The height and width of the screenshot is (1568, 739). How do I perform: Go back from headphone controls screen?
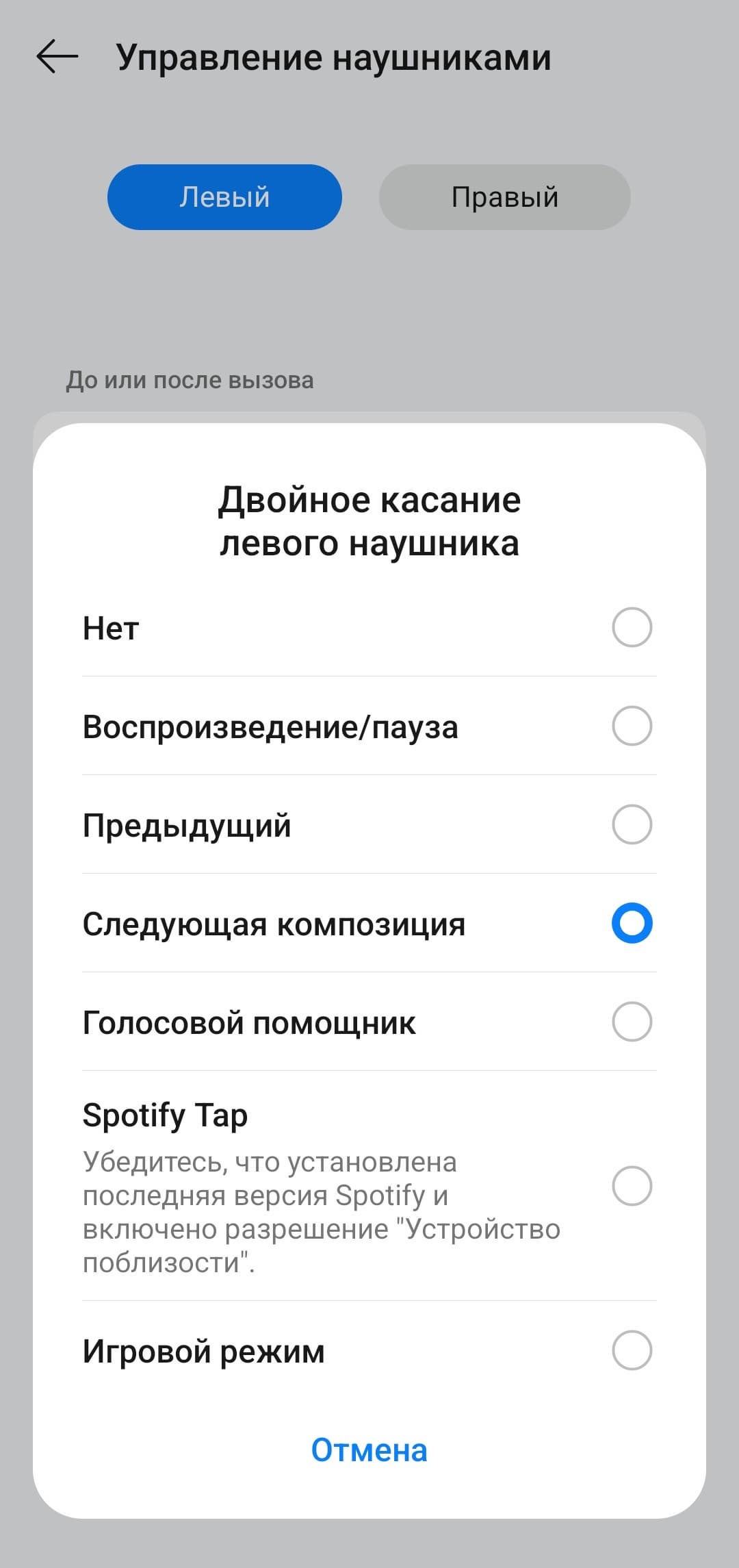(x=57, y=56)
